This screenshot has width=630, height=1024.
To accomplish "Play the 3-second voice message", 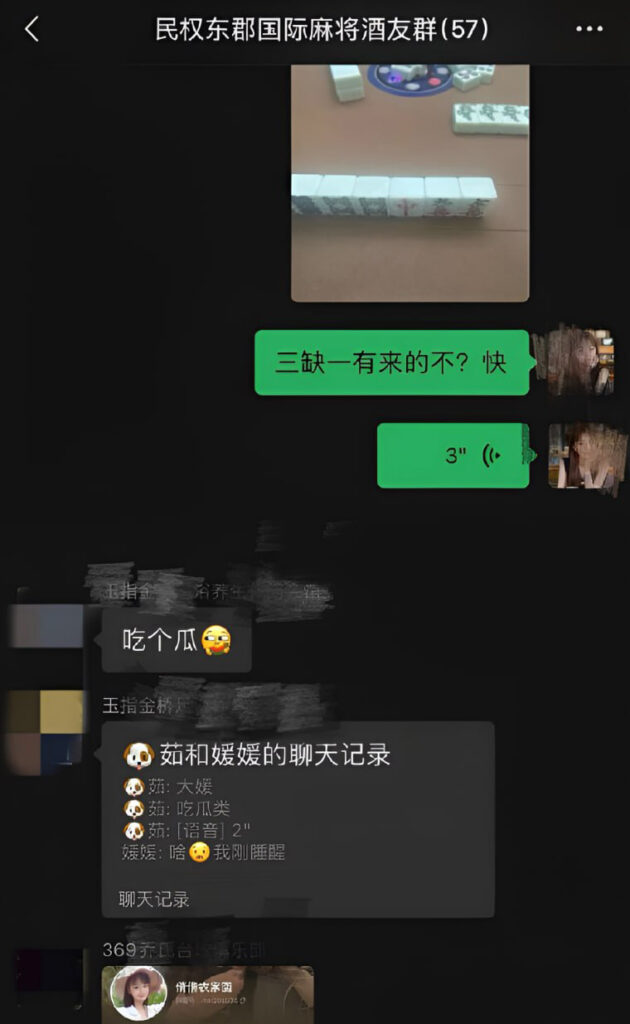I will [x=452, y=456].
